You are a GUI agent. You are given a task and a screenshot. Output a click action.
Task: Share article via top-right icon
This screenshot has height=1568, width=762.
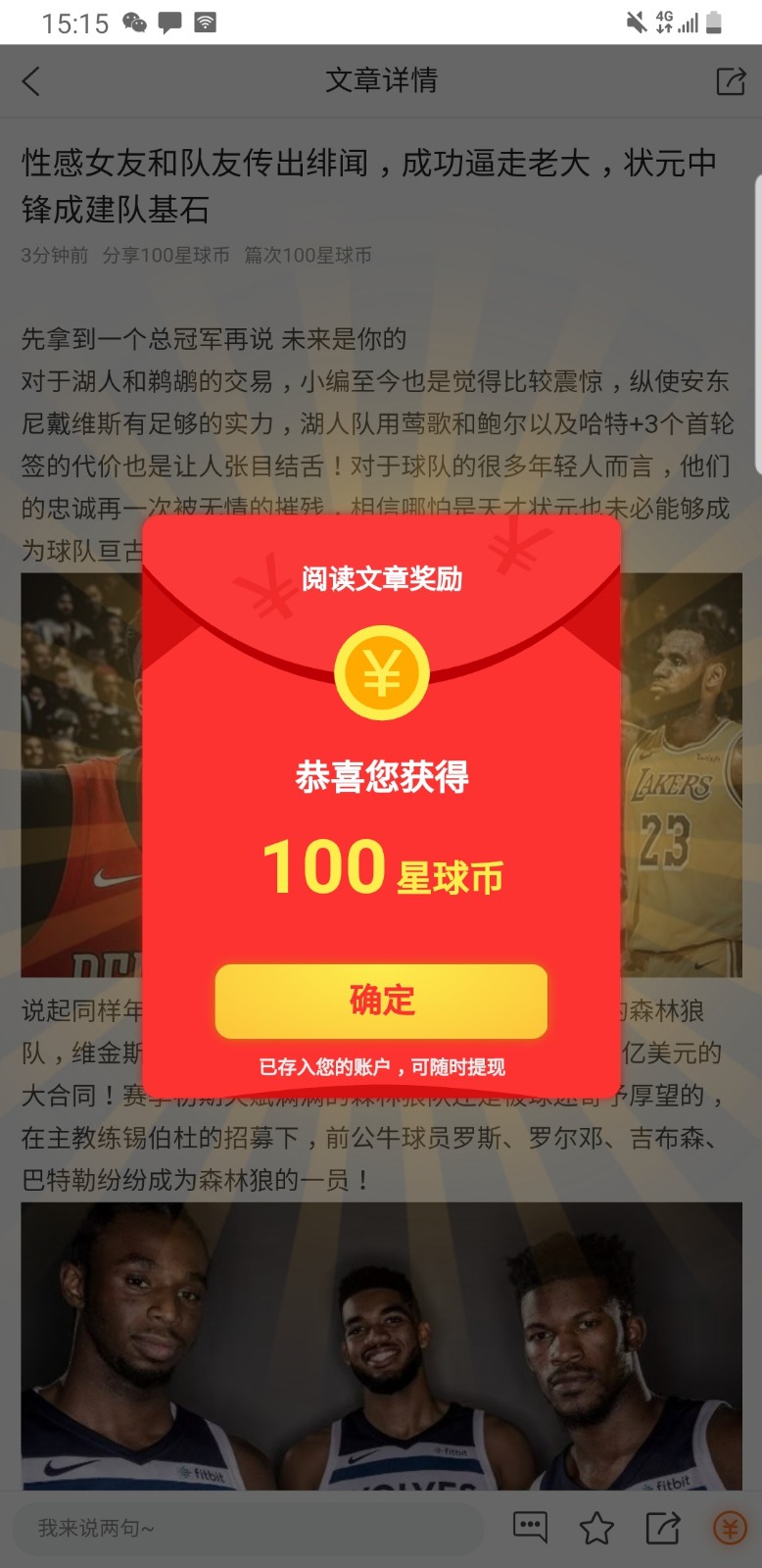coord(731,81)
